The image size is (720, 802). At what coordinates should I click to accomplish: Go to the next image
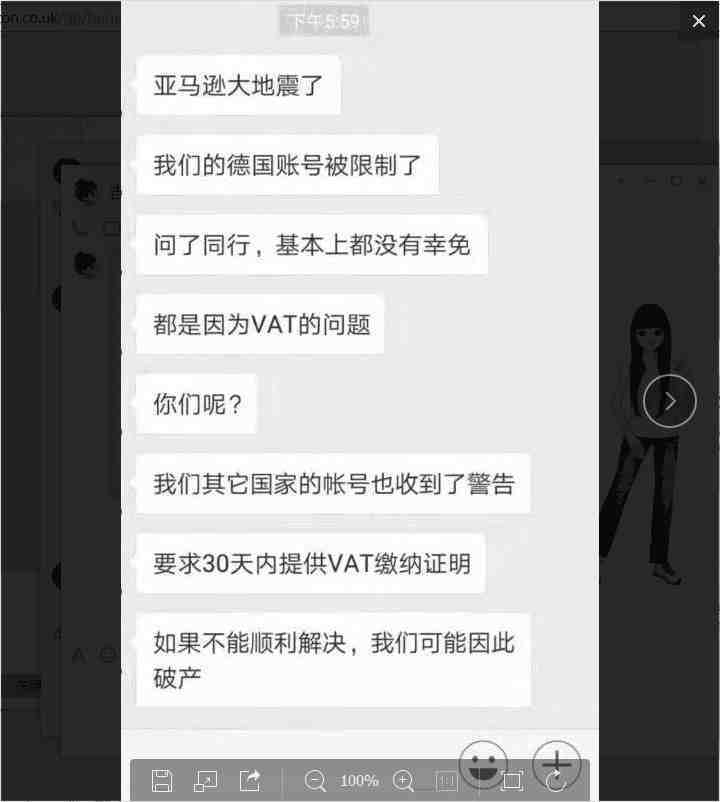669,401
